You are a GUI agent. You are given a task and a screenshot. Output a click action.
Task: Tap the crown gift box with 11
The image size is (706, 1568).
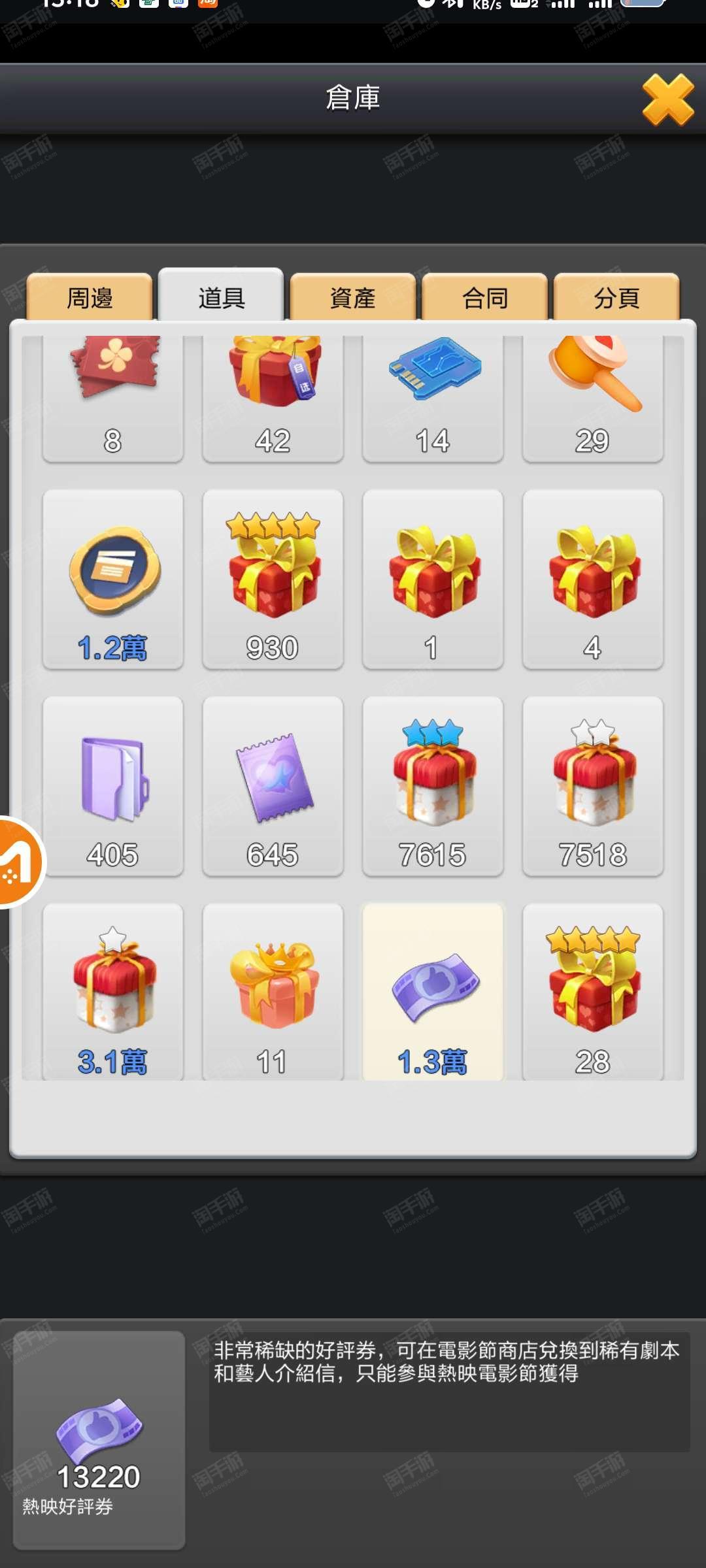[x=273, y=992]
